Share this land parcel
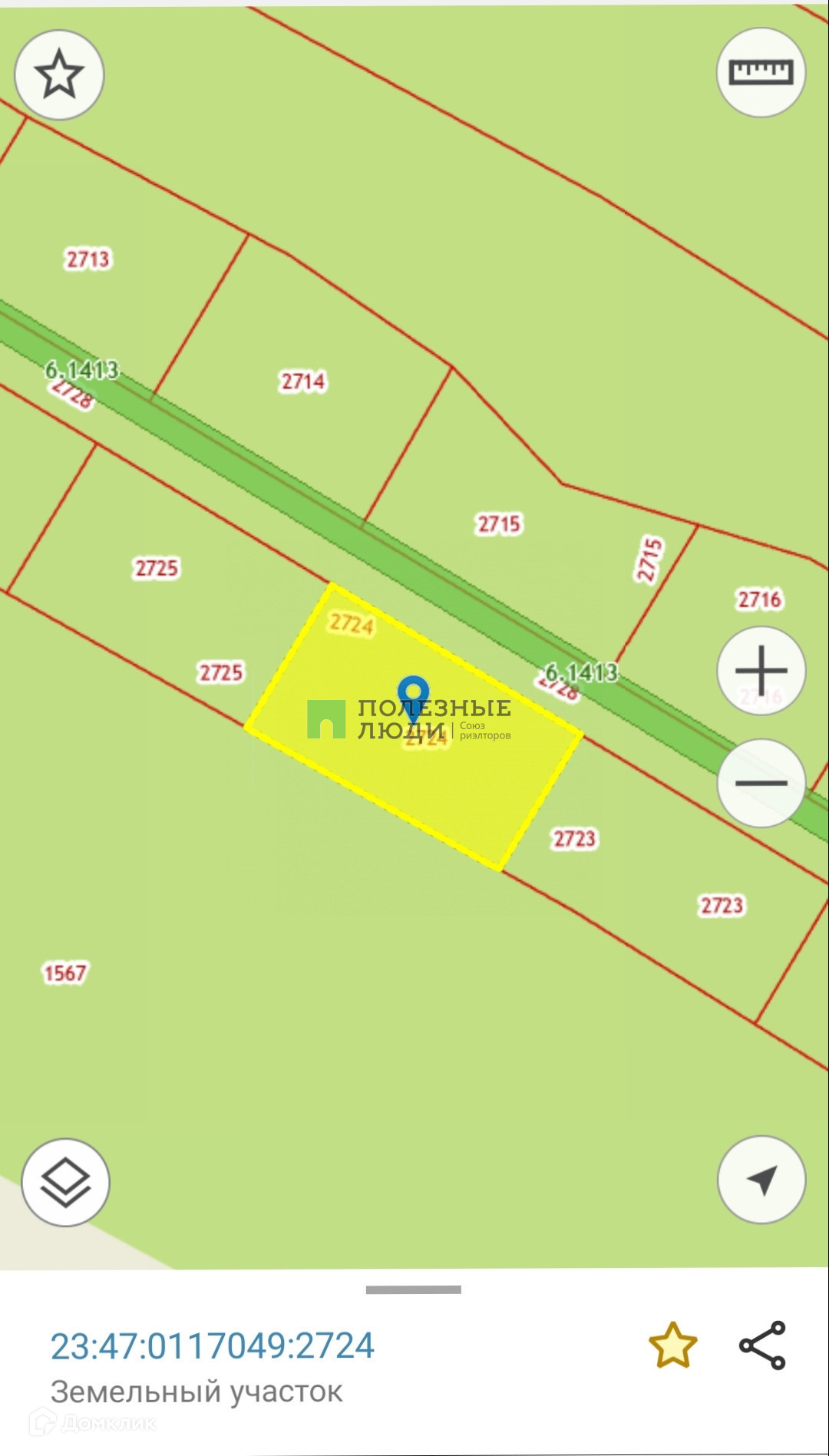829x1456 pixels. 762,1345
